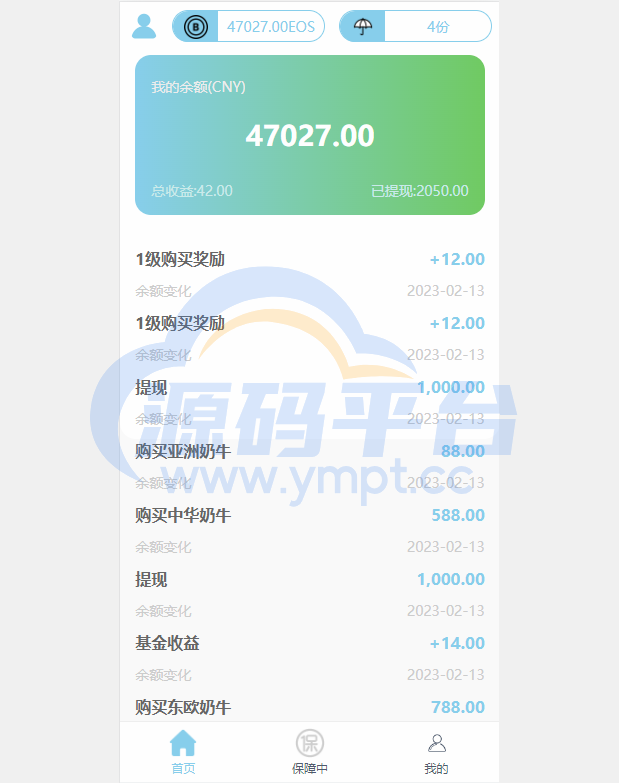Open the umbrella 4份 insurance pill

tap(415, 27)
